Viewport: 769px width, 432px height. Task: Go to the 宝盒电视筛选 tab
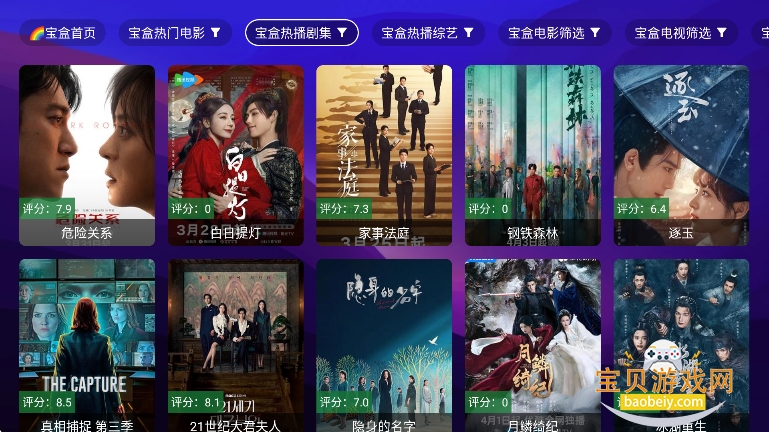pos(681,33)
